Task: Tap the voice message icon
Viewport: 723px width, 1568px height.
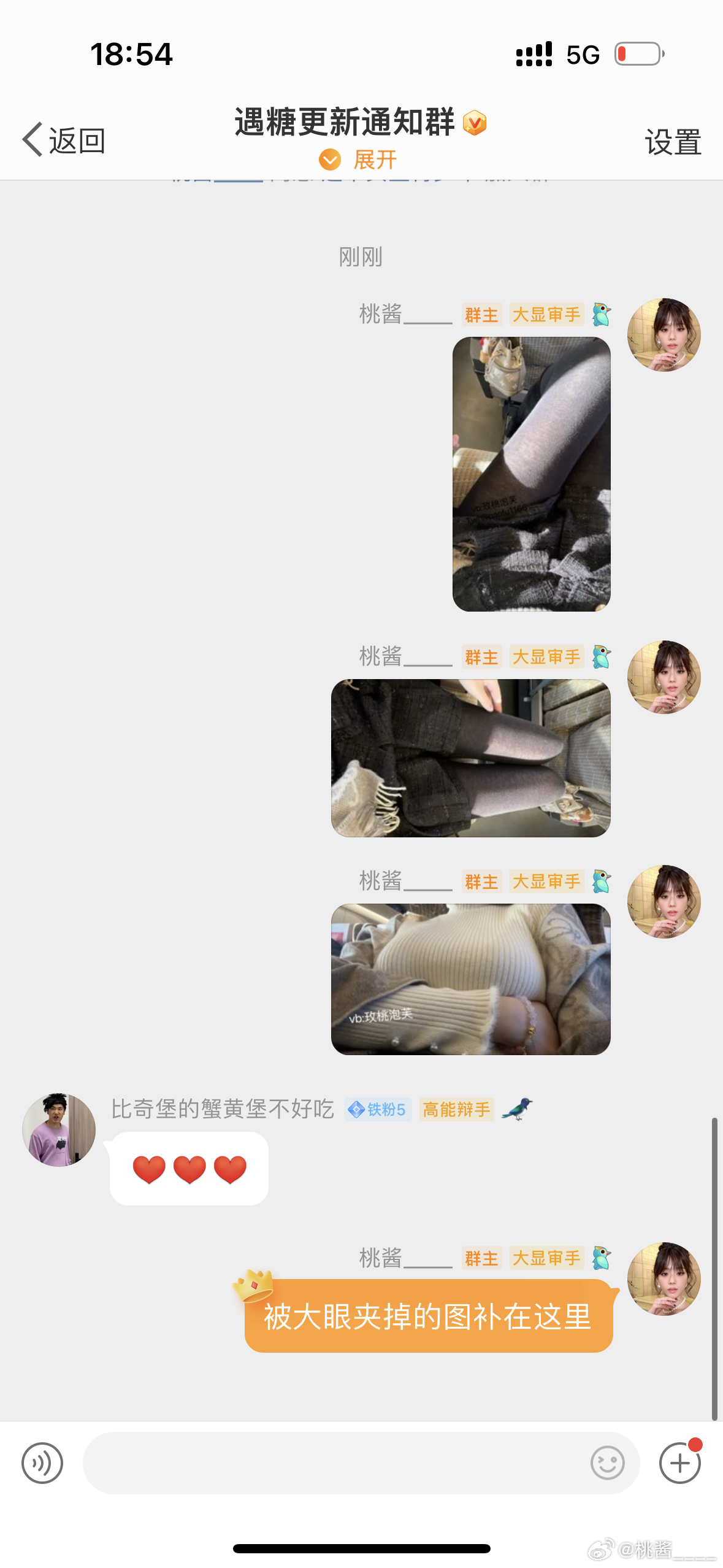Action: [42, 1463]
